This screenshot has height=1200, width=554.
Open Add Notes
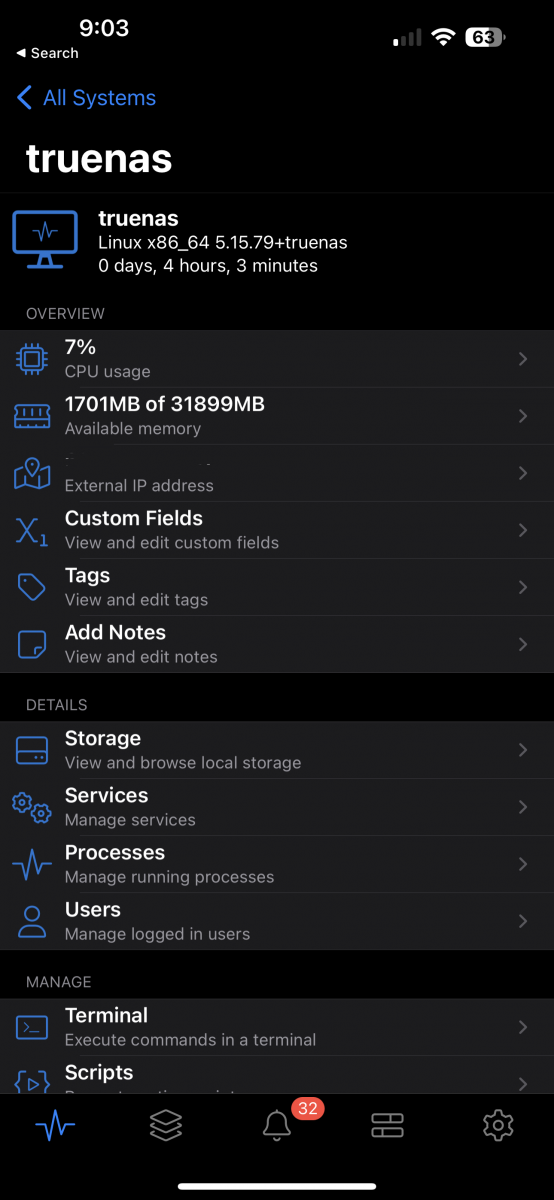click(x=277, y=644)
